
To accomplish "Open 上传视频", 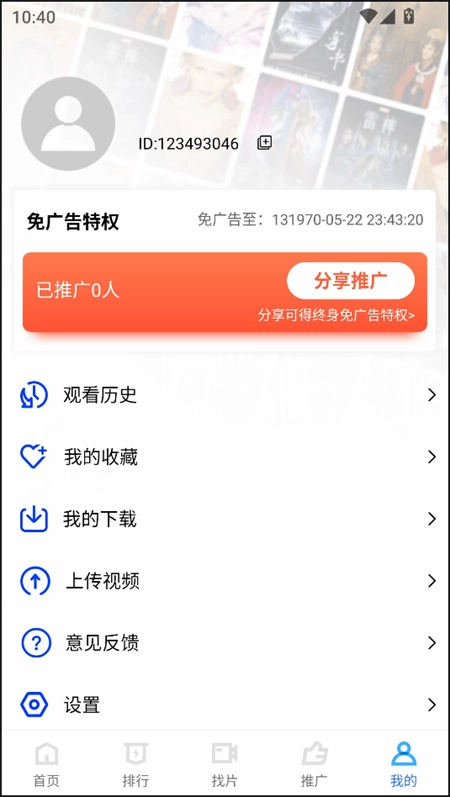I will click(225, 581).
